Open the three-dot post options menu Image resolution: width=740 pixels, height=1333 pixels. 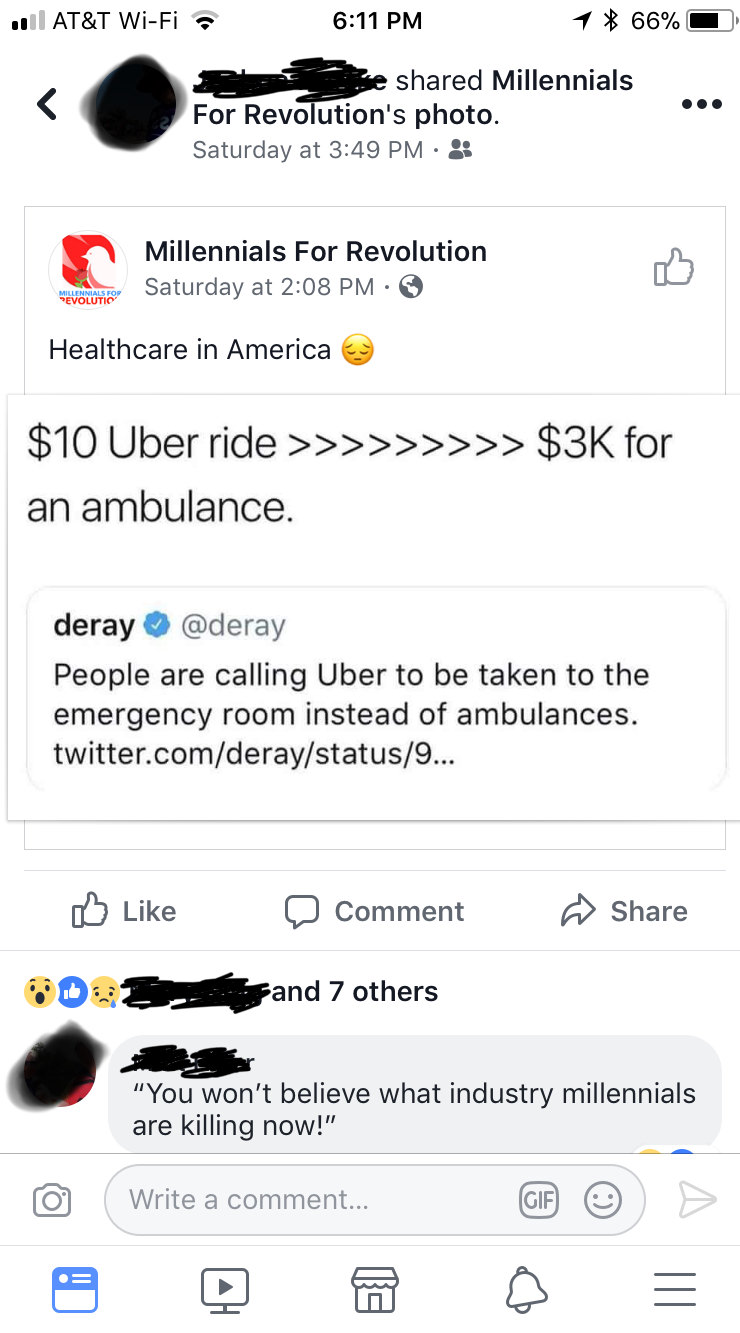pyautogui.click(x=700, y=104)
